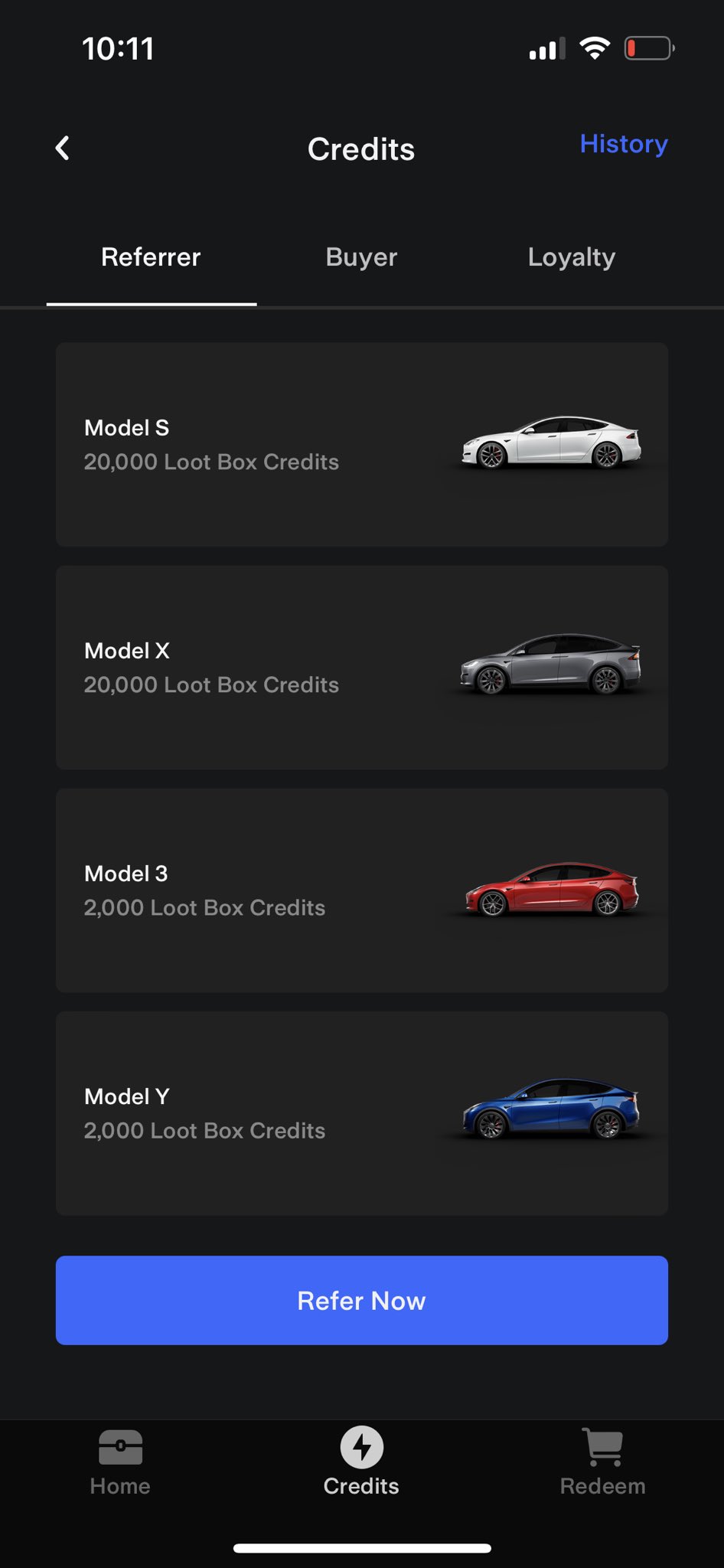Open credits History
The height and width of the screenshot is (1568, 724).
(623, 144)
